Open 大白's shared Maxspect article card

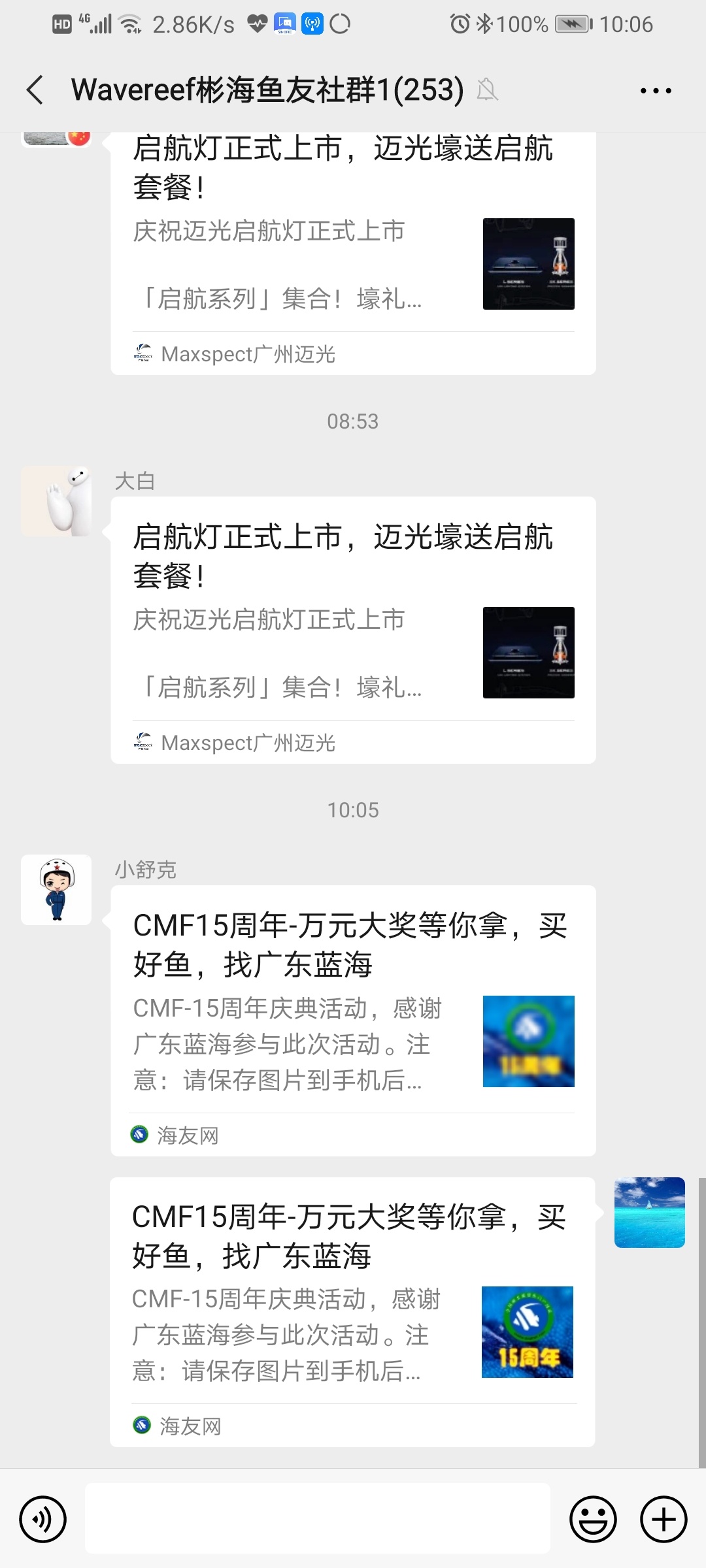pyautogui.click(x=353, y=630)
